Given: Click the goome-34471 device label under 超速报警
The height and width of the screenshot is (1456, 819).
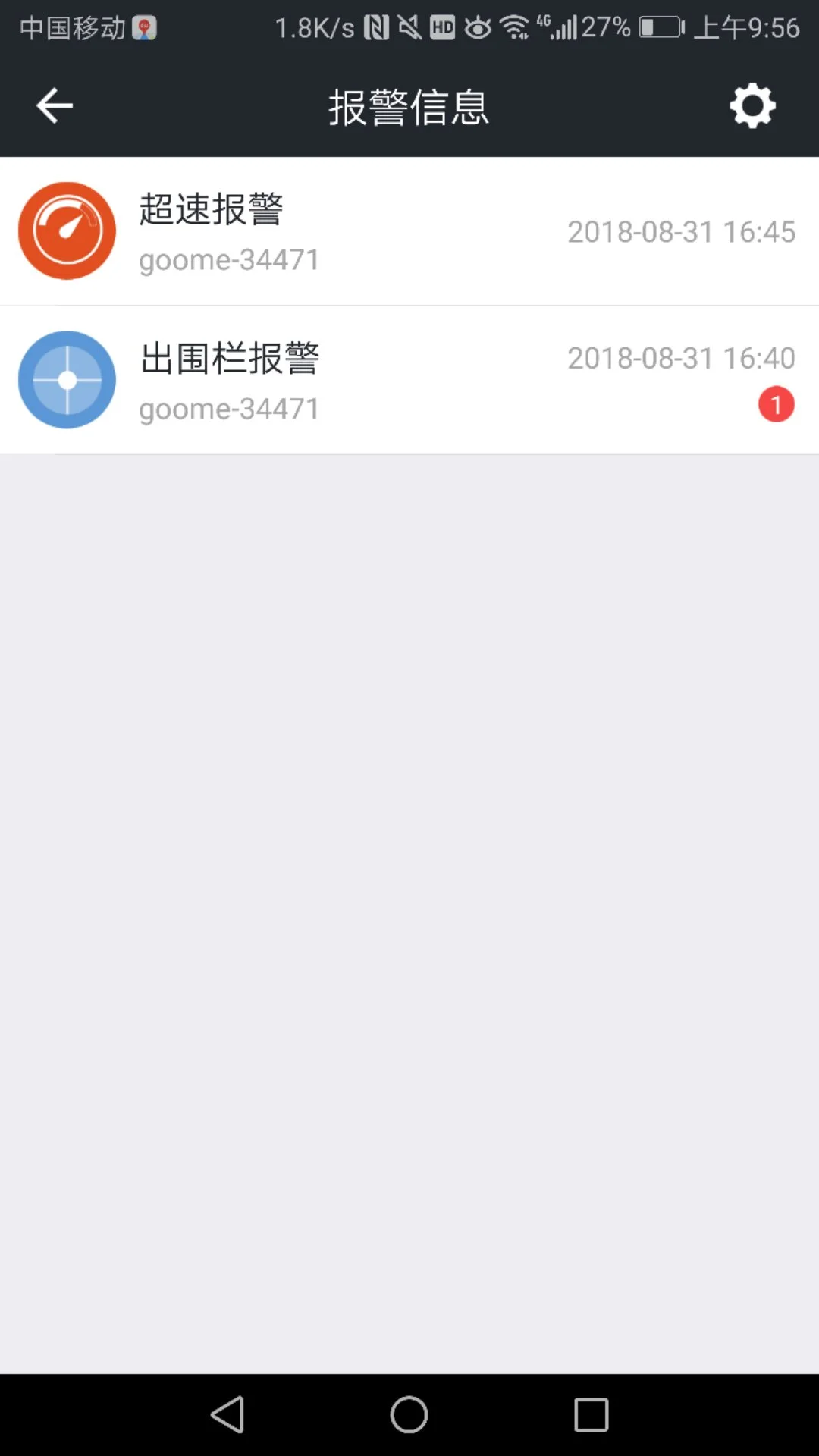Looking at the screenshot, I should tap(229, 260).
